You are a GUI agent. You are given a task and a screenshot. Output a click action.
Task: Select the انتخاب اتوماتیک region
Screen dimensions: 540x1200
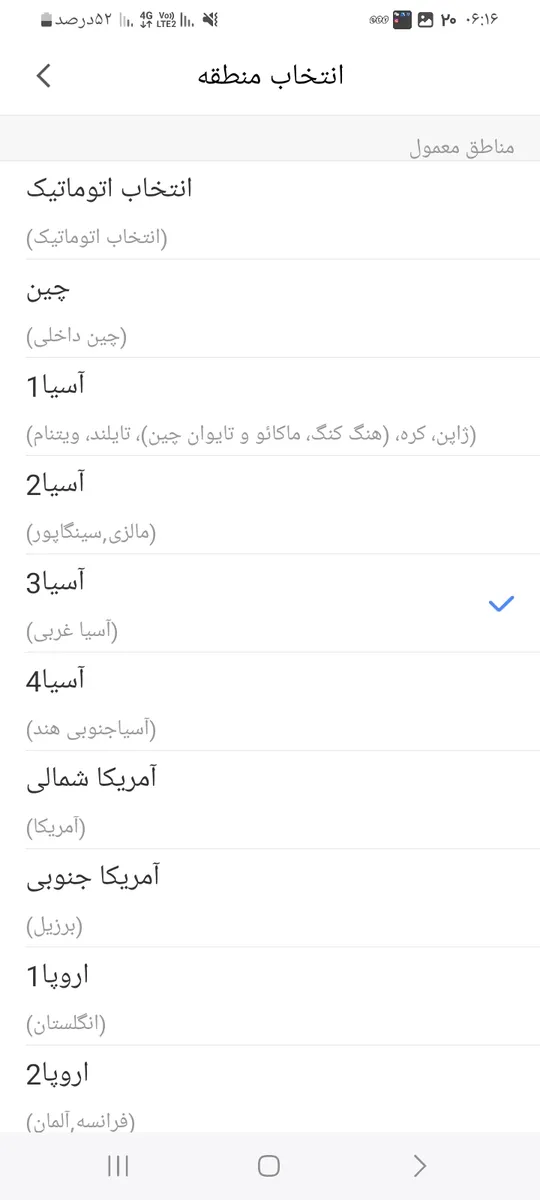[x=270, y=211]
